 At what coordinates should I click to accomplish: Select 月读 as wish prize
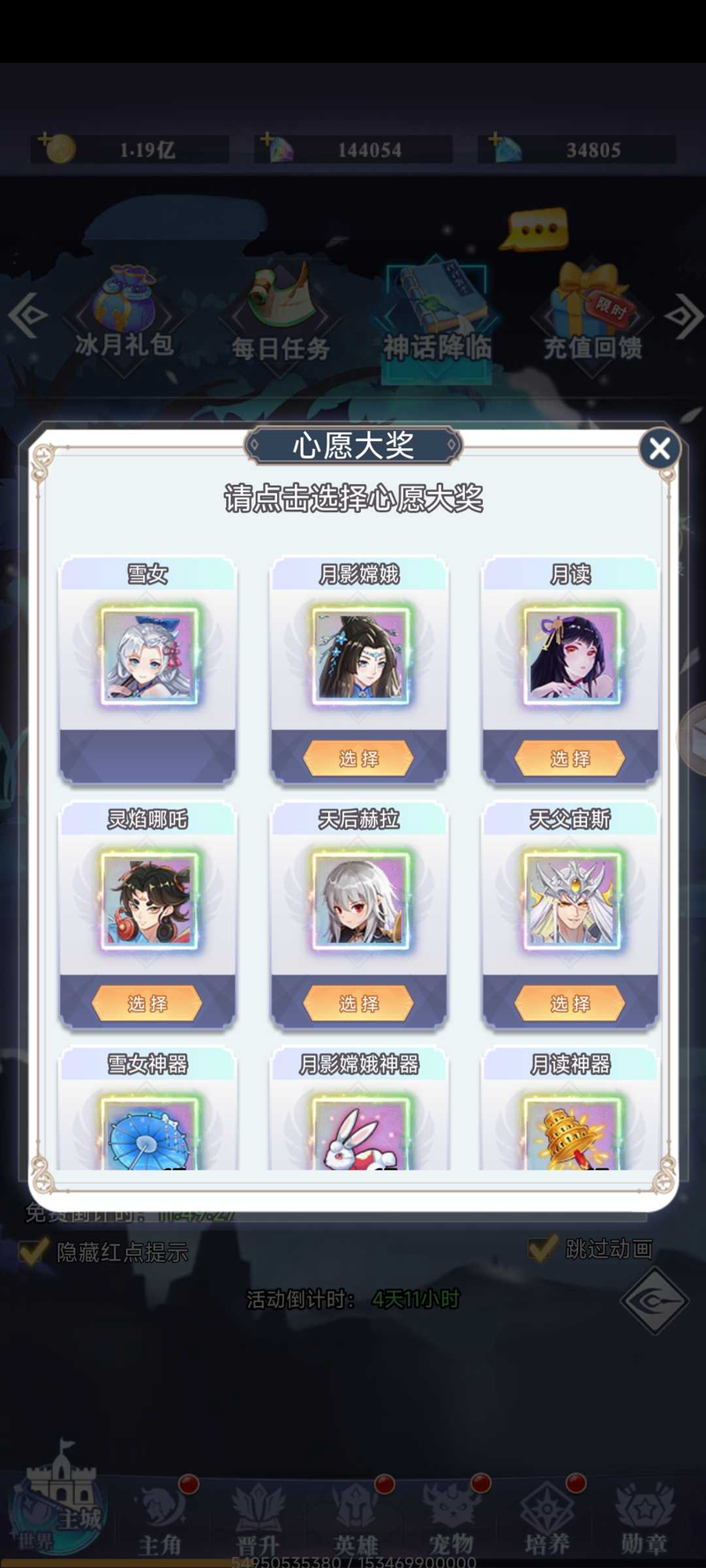pos(570,758)
